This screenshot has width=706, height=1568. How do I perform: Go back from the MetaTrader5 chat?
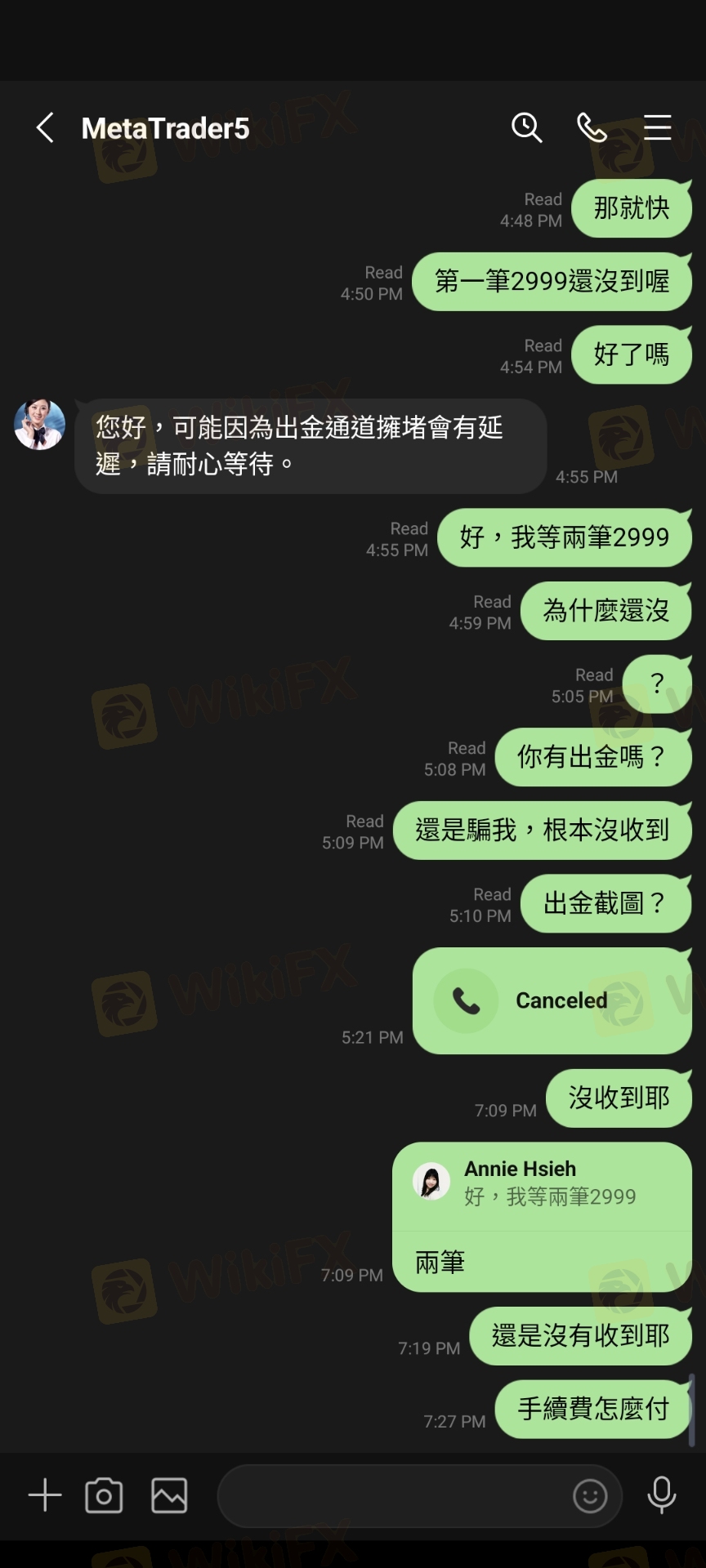tap(45, 128)
